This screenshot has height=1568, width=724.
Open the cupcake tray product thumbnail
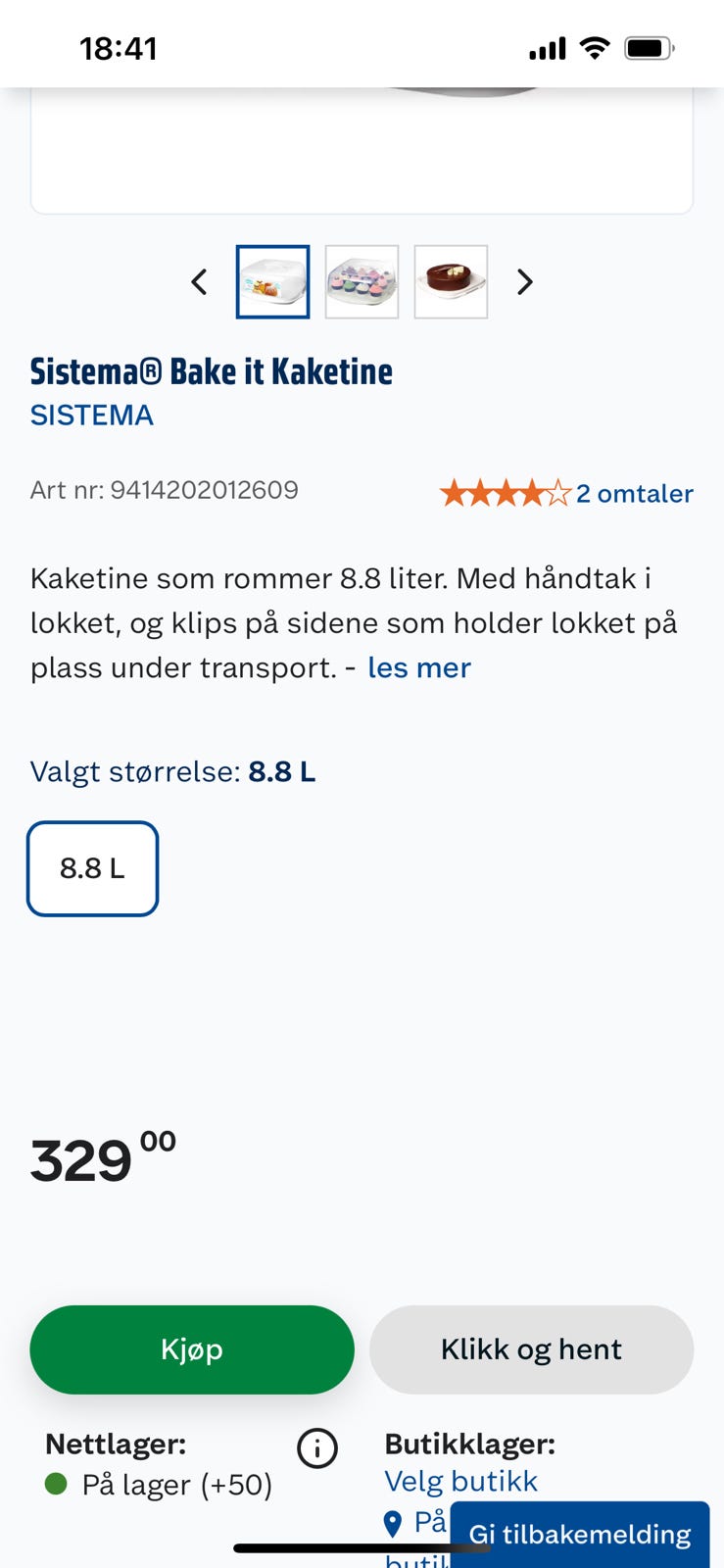tap(362, 281)
